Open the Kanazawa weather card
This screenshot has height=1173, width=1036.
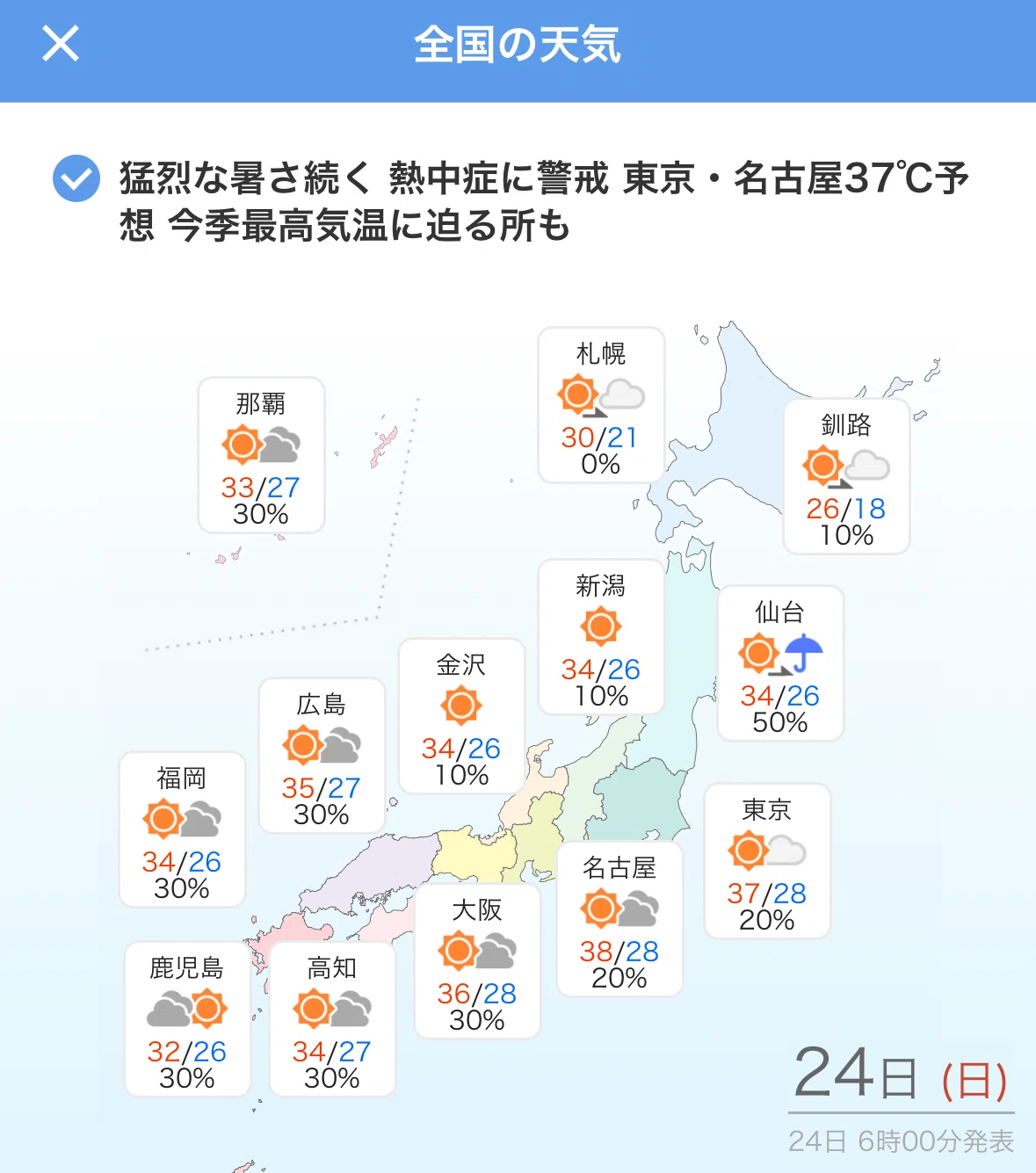point(461,716)
